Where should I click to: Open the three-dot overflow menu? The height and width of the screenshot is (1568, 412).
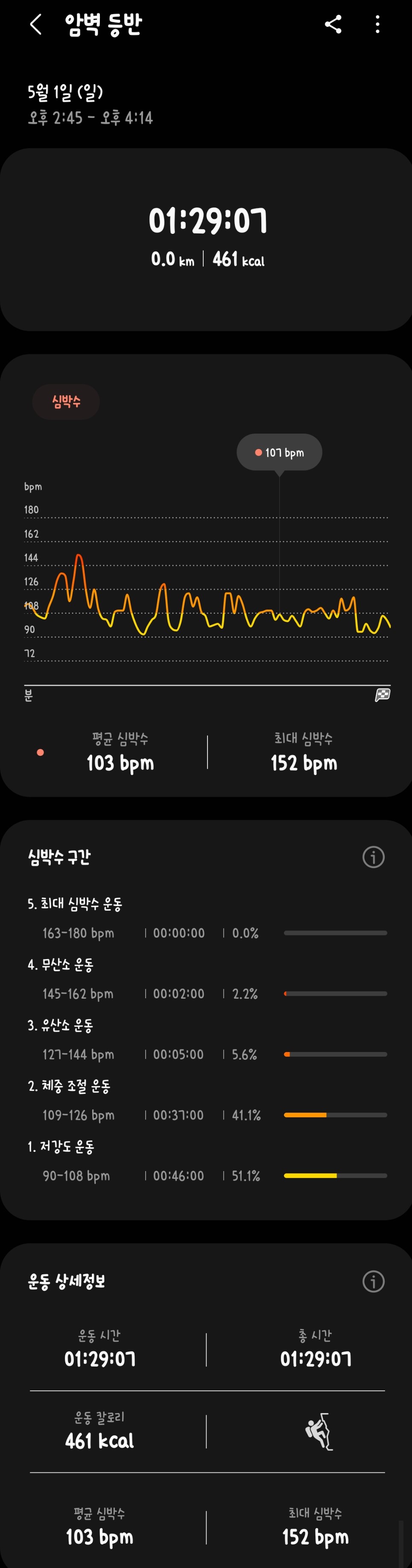point(377,24)
